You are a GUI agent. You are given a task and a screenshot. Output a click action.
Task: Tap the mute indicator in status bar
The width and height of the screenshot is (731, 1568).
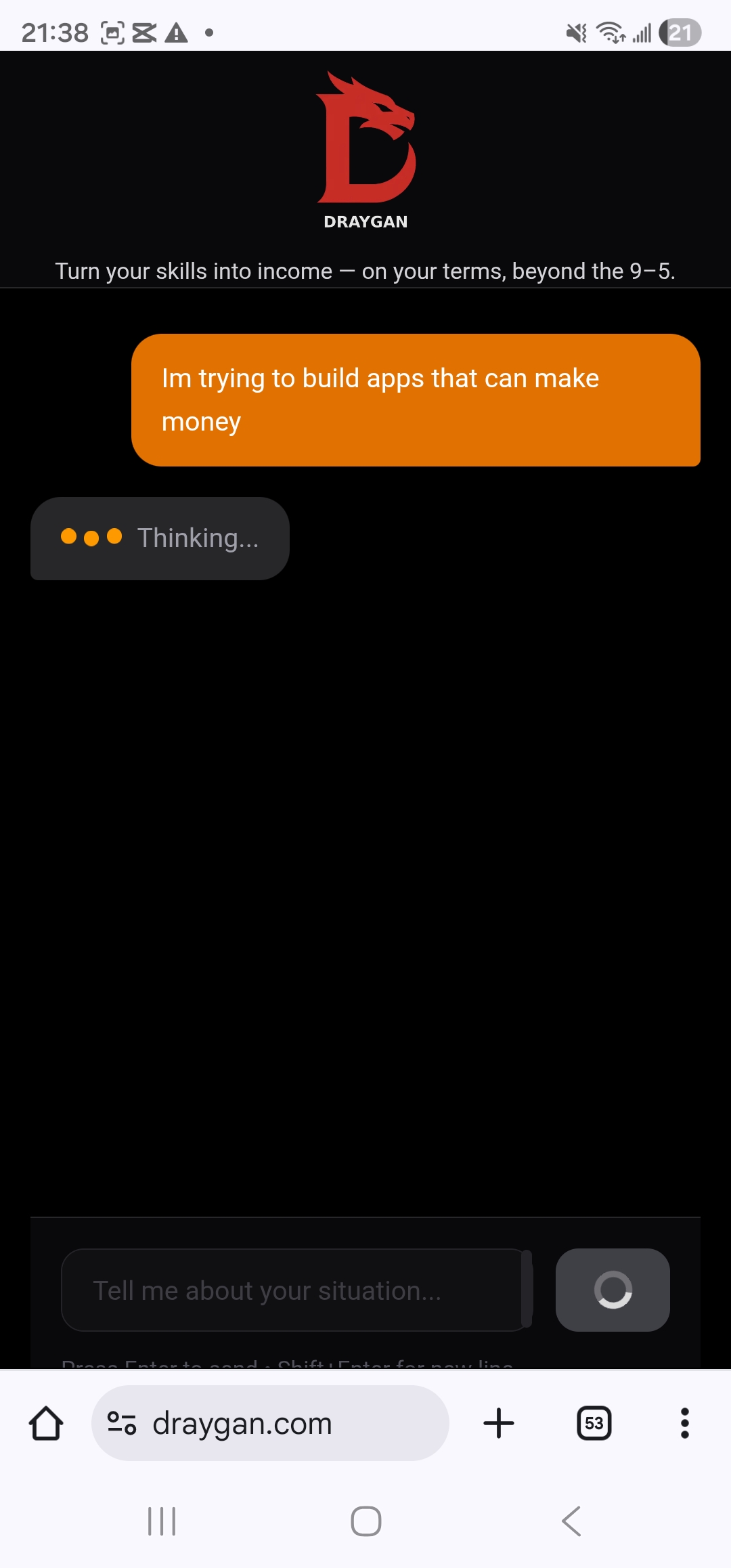point(575,30)
